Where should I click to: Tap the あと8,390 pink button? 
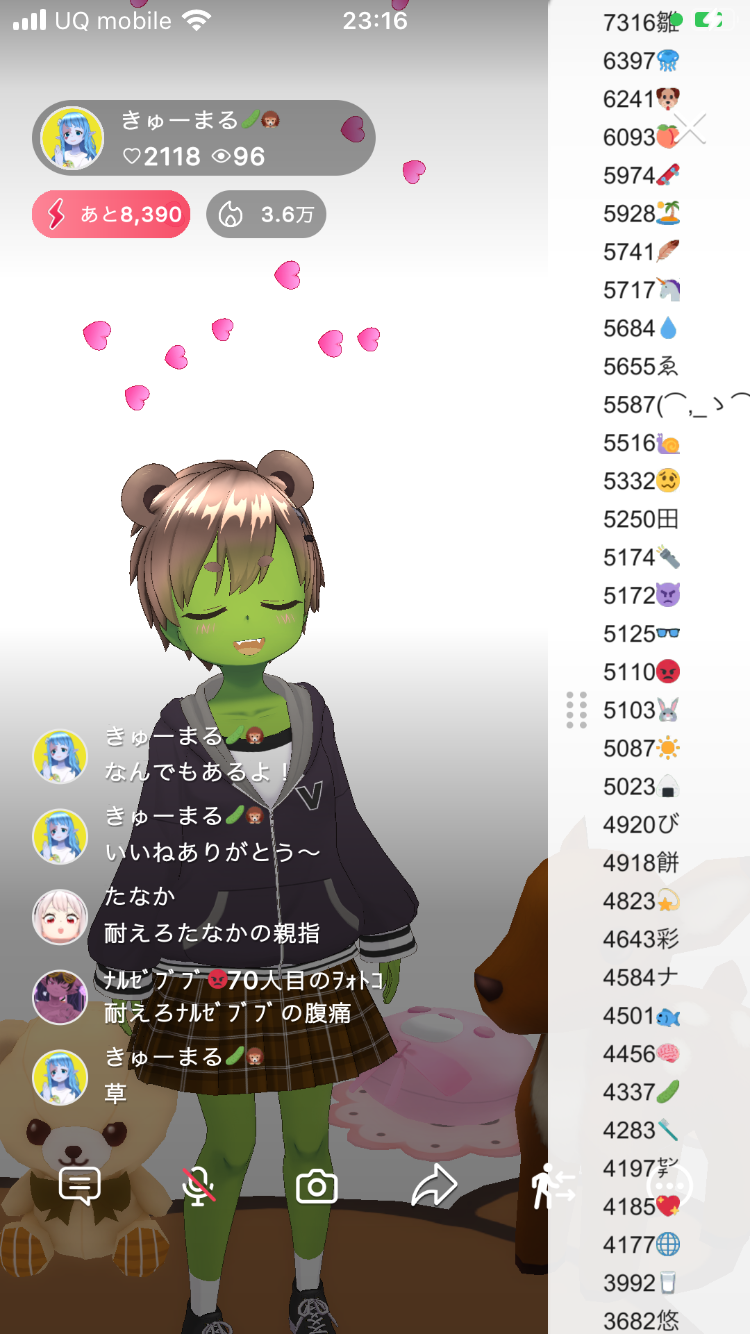pos(111,214)
